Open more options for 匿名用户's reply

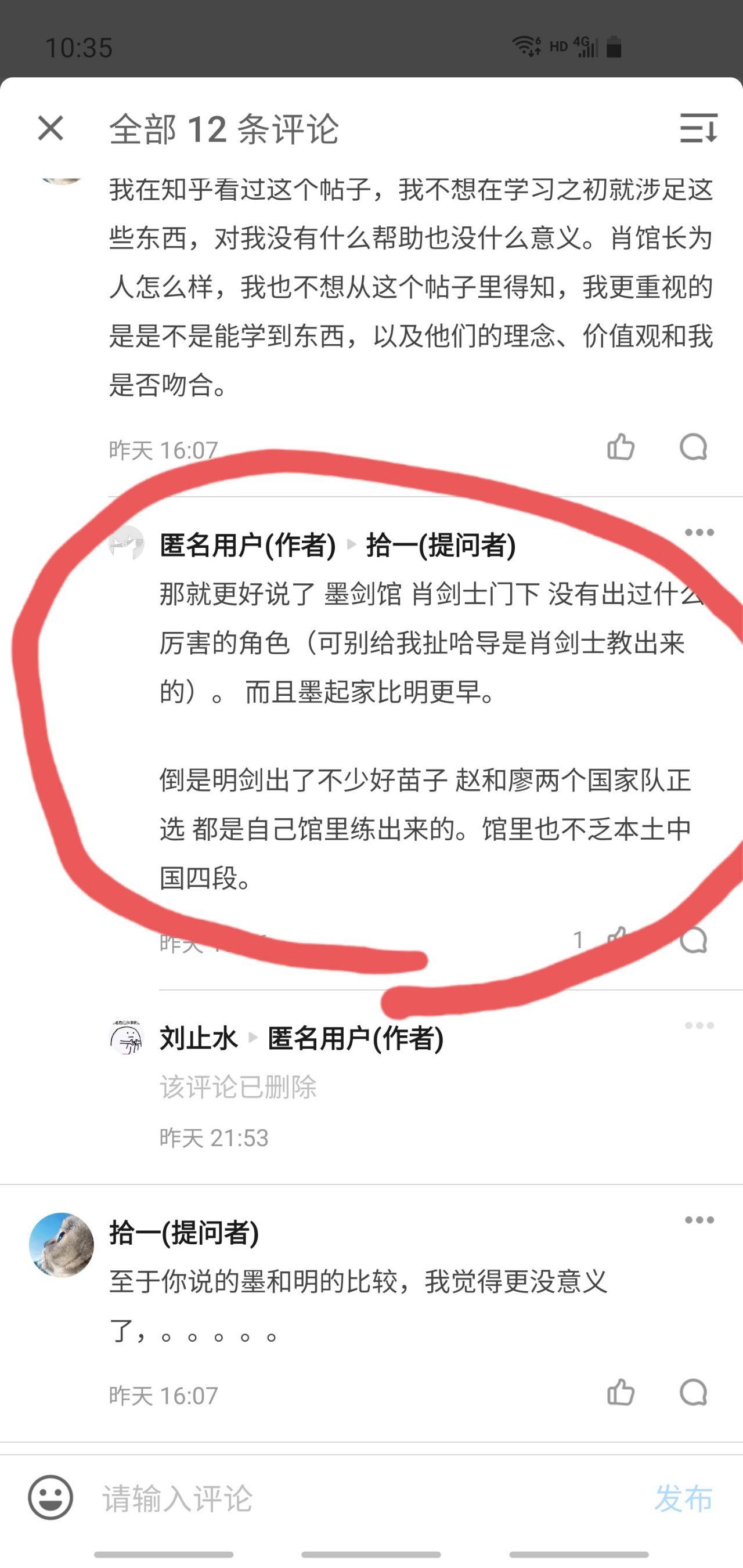pyautogui.click(x=698, y=533)
